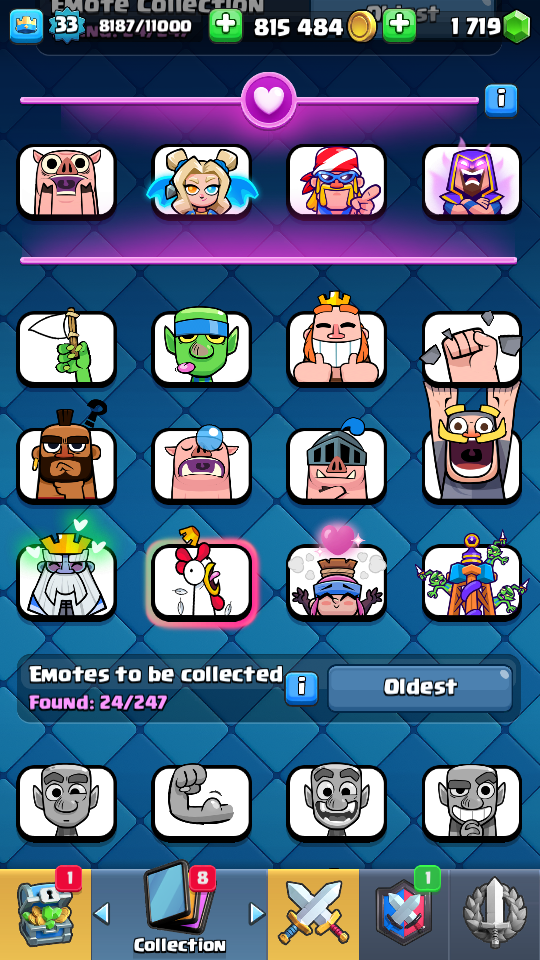Select the shocked pig emote in favorites

coord(67,182)
